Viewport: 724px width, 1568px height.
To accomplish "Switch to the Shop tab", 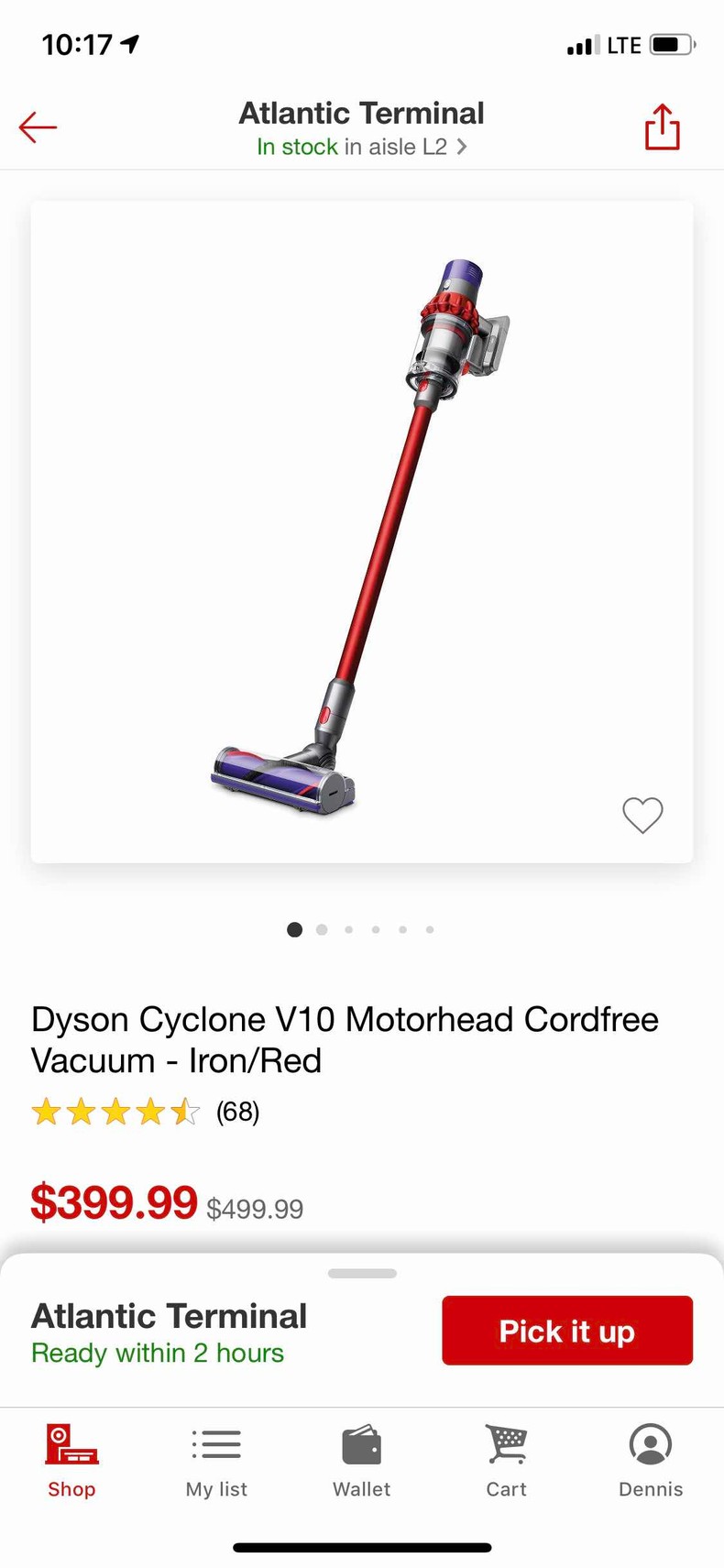I will coord(71,1462).
